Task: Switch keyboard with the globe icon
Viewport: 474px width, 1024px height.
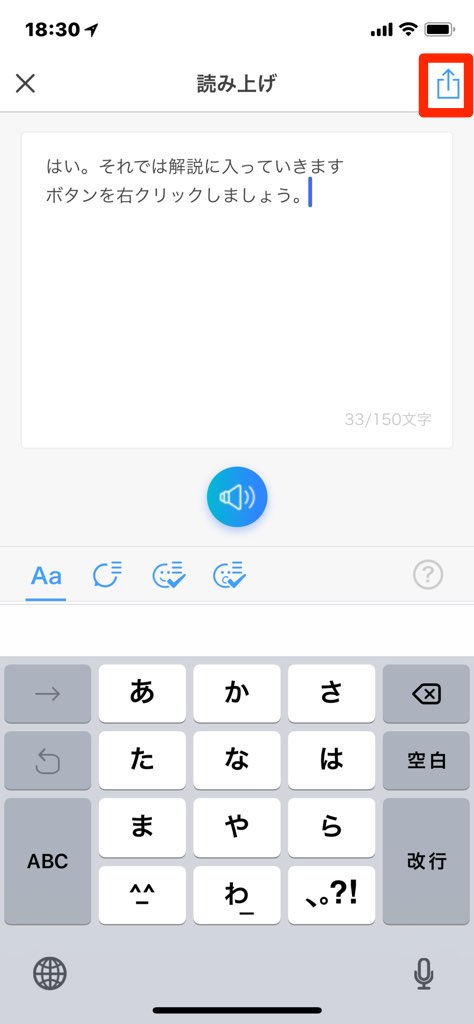Action: [50, 973]
